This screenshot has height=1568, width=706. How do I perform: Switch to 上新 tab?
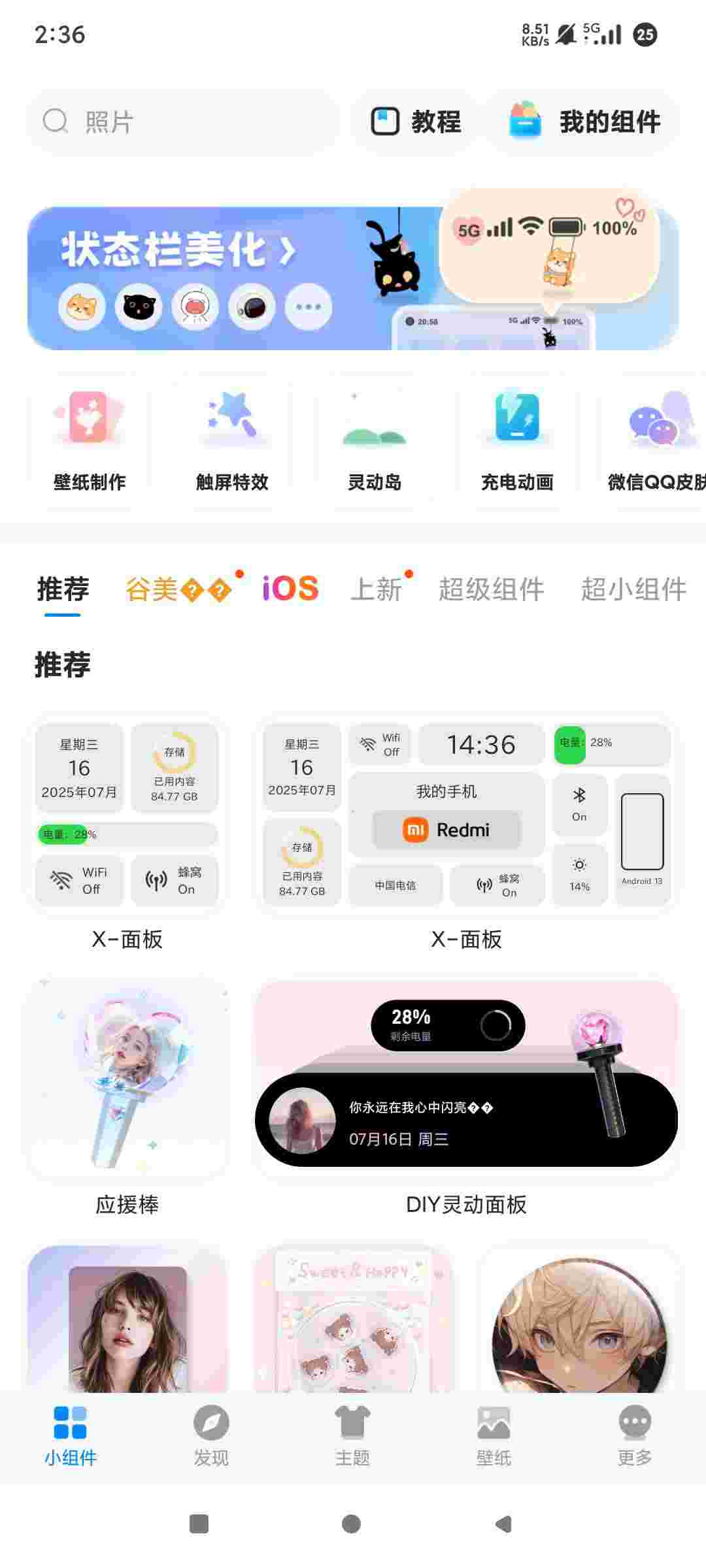coord(377,589)
